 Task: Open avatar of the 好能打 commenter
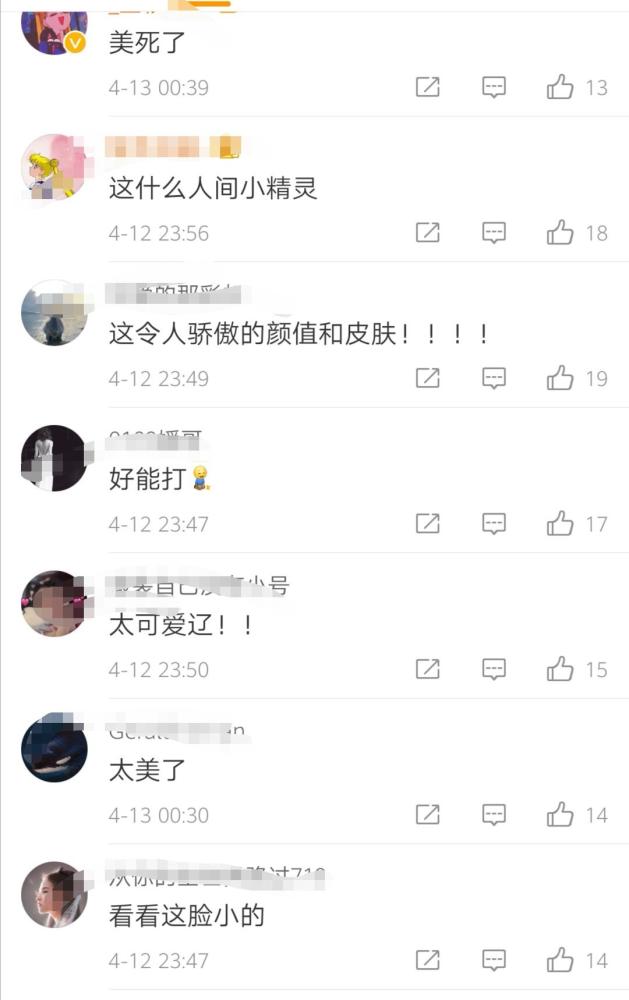(x=54, y=458)
